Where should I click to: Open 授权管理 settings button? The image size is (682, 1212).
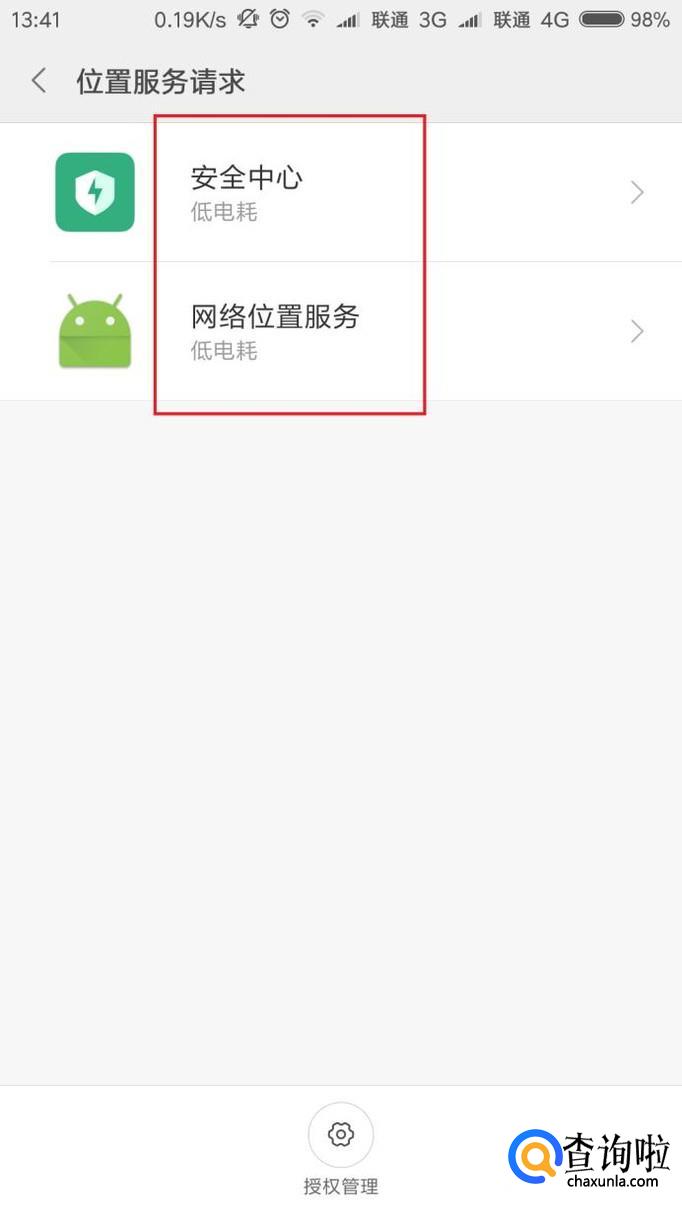[x=341, y=1136]
